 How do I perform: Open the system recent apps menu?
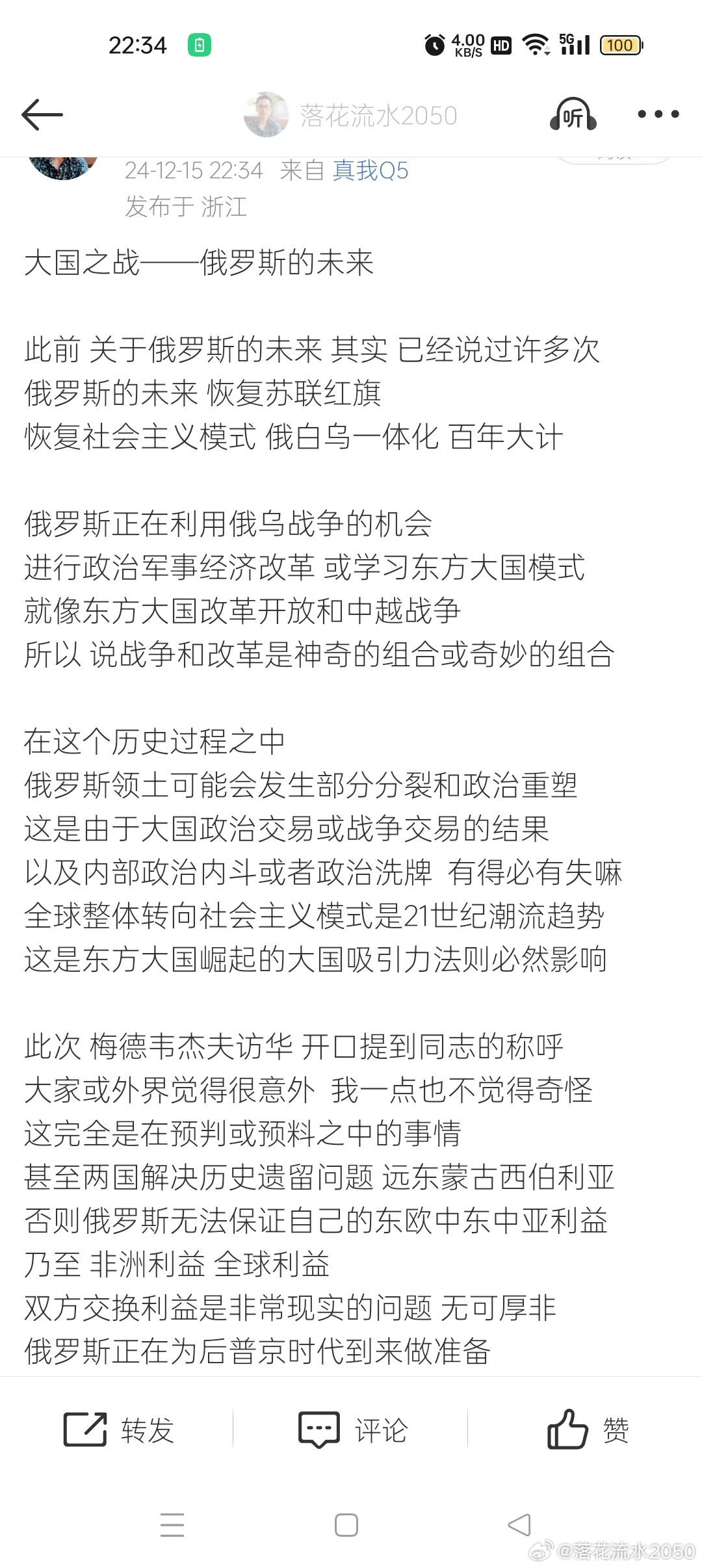click(x=172, y=1525)
